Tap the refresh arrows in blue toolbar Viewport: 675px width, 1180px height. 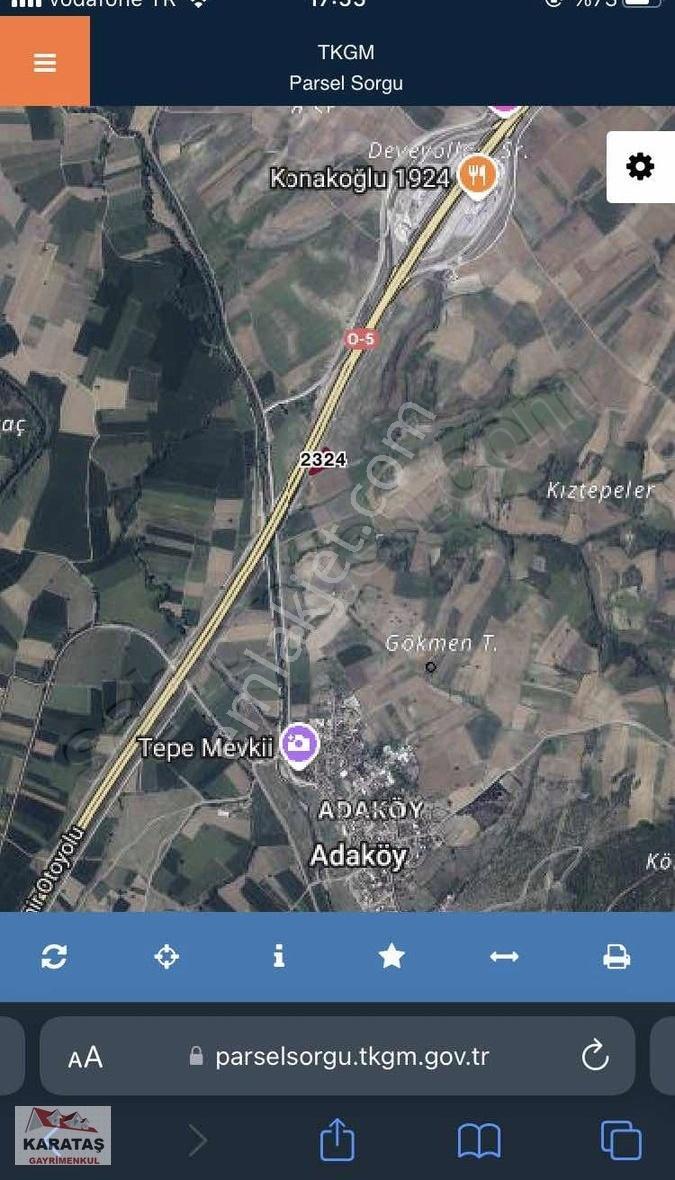pos(54,956)
